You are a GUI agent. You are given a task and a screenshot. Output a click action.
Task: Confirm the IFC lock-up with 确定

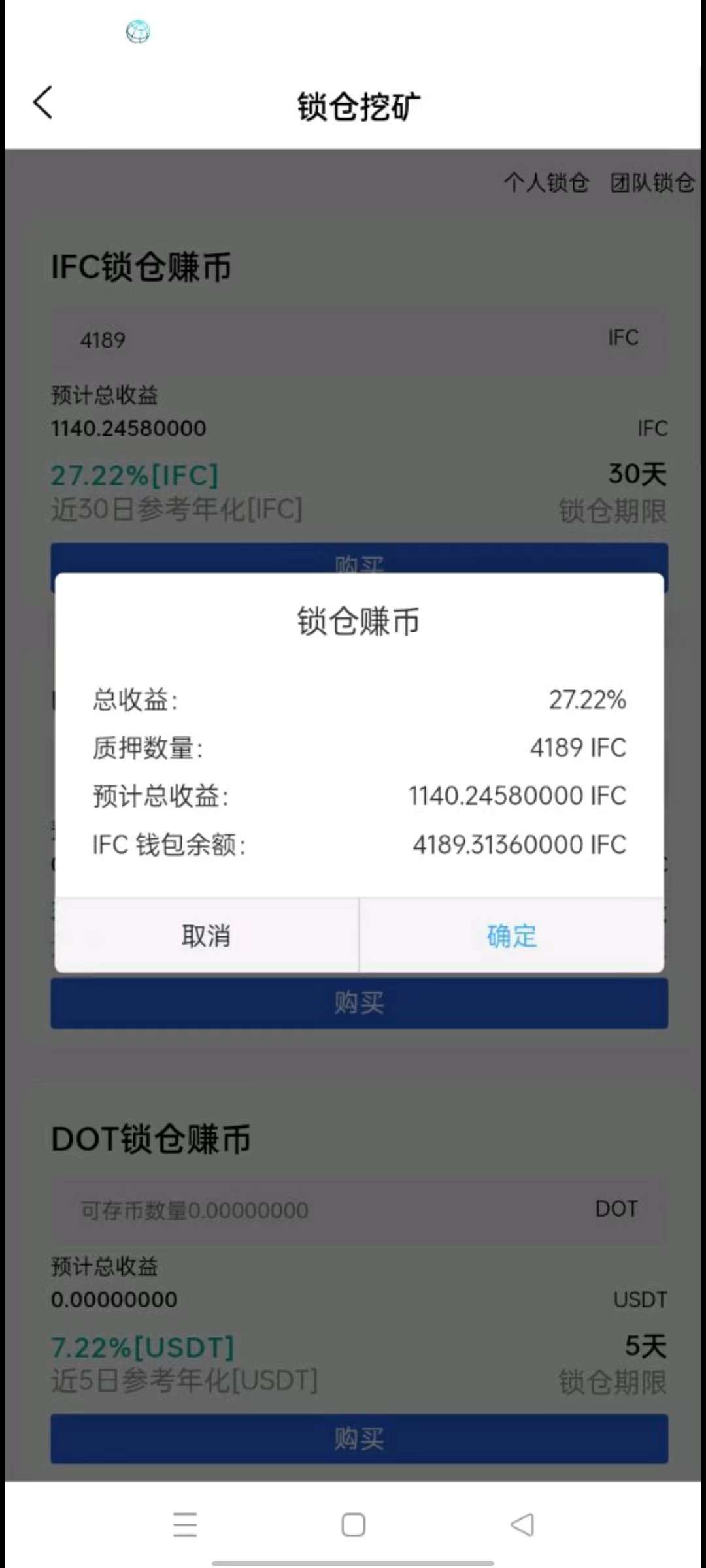pos(512,936)
